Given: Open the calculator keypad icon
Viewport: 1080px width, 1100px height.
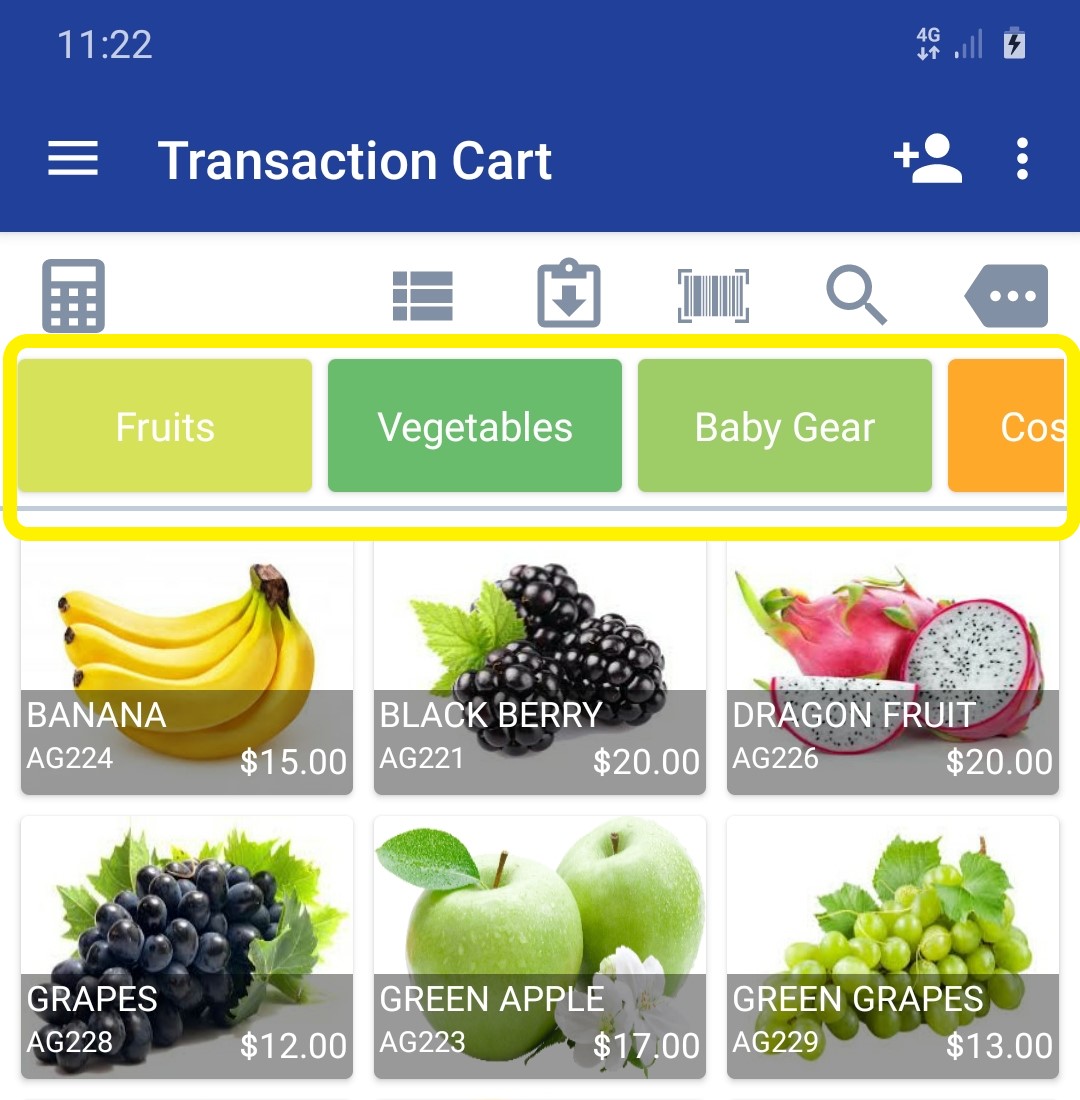Looking at the screenshot, I should point(73,296).
